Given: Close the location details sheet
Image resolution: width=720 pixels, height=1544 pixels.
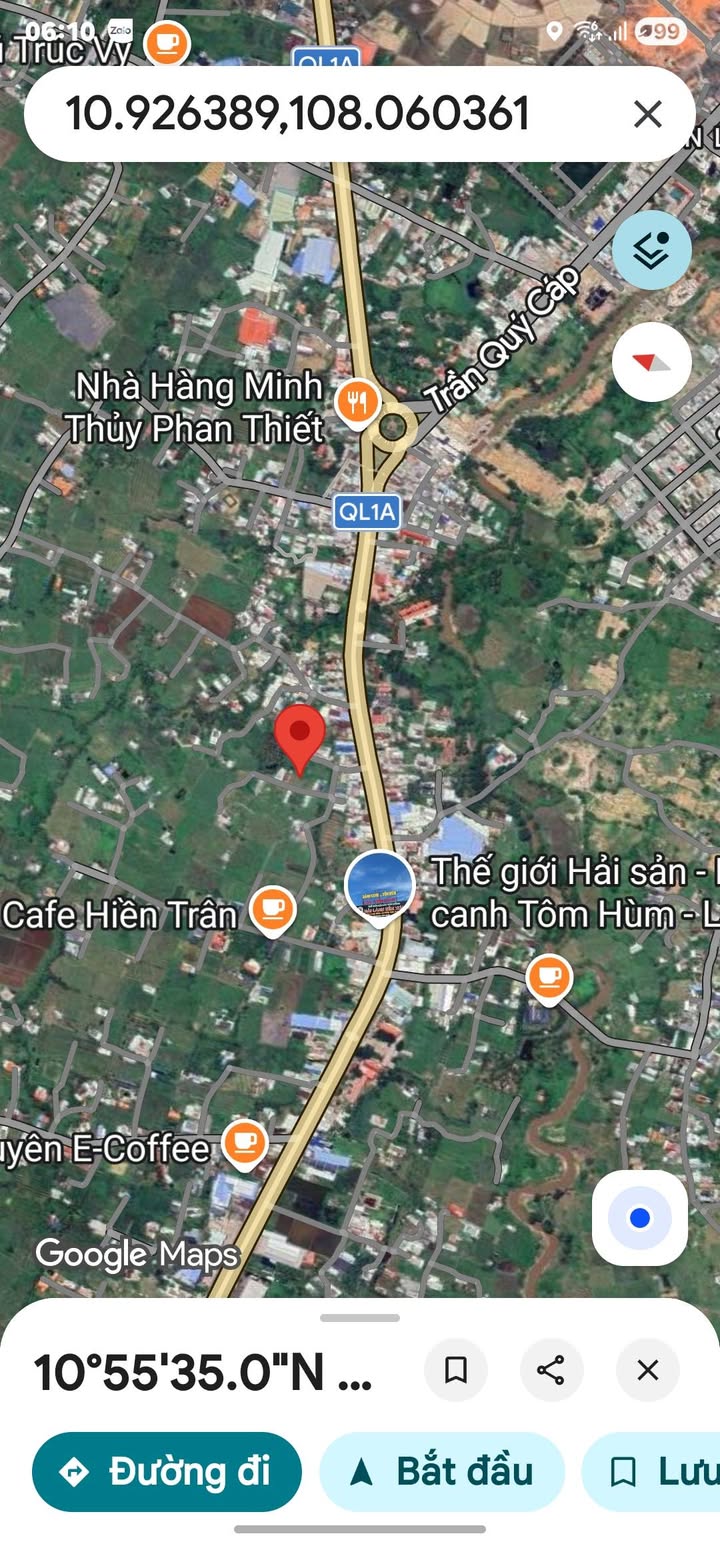Looking at the screenshot, I should point(648,1370).
